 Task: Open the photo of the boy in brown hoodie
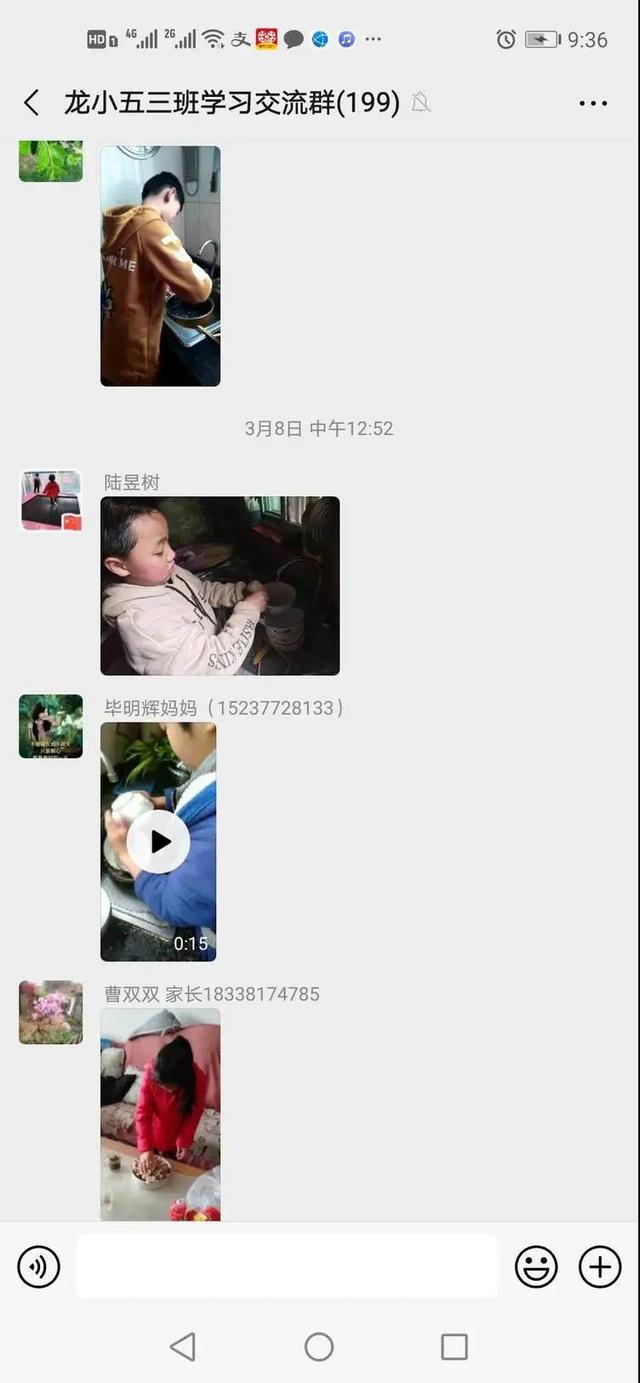160,266
